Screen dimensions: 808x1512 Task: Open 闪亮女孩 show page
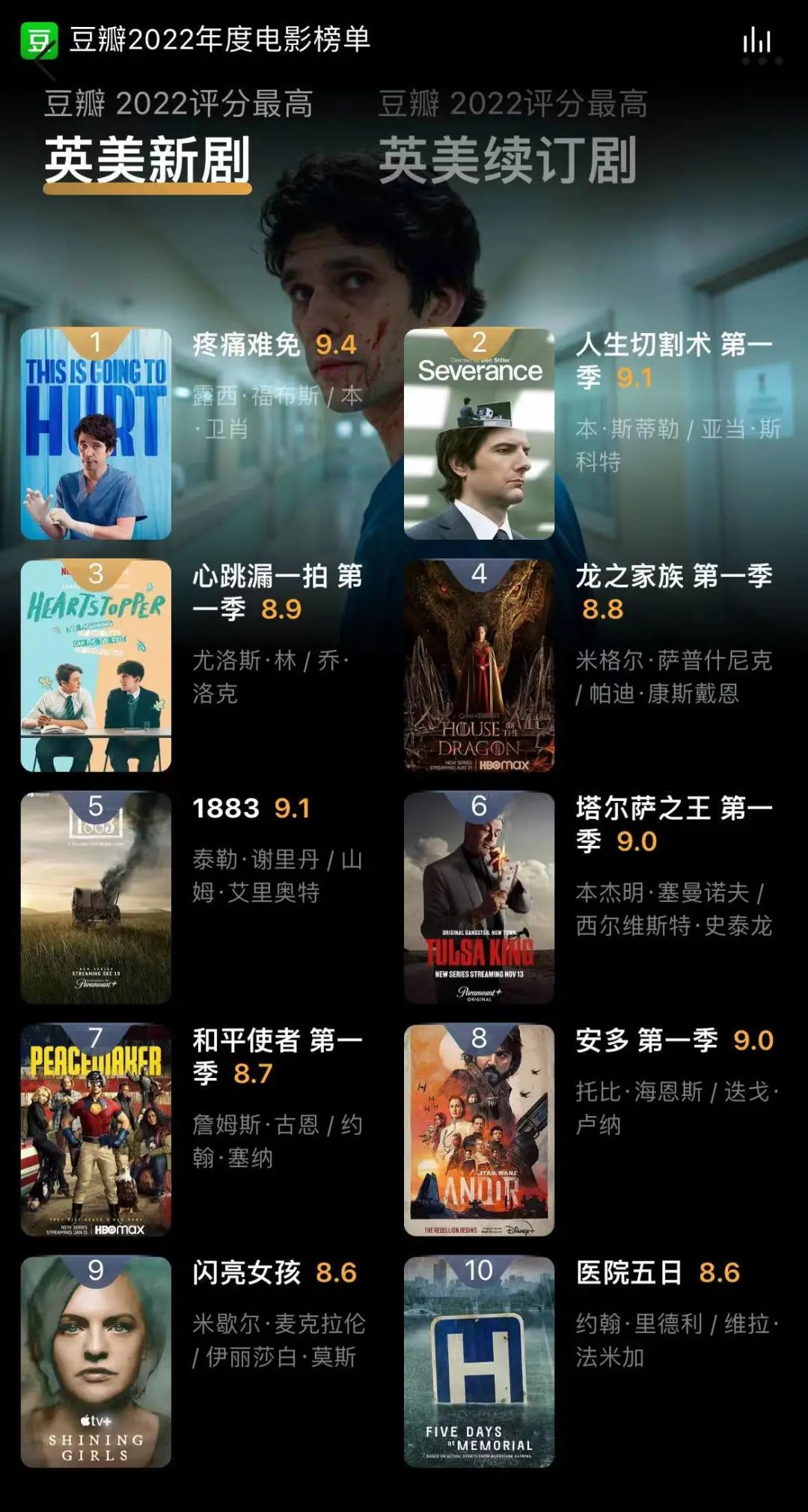pos(96,1362)
